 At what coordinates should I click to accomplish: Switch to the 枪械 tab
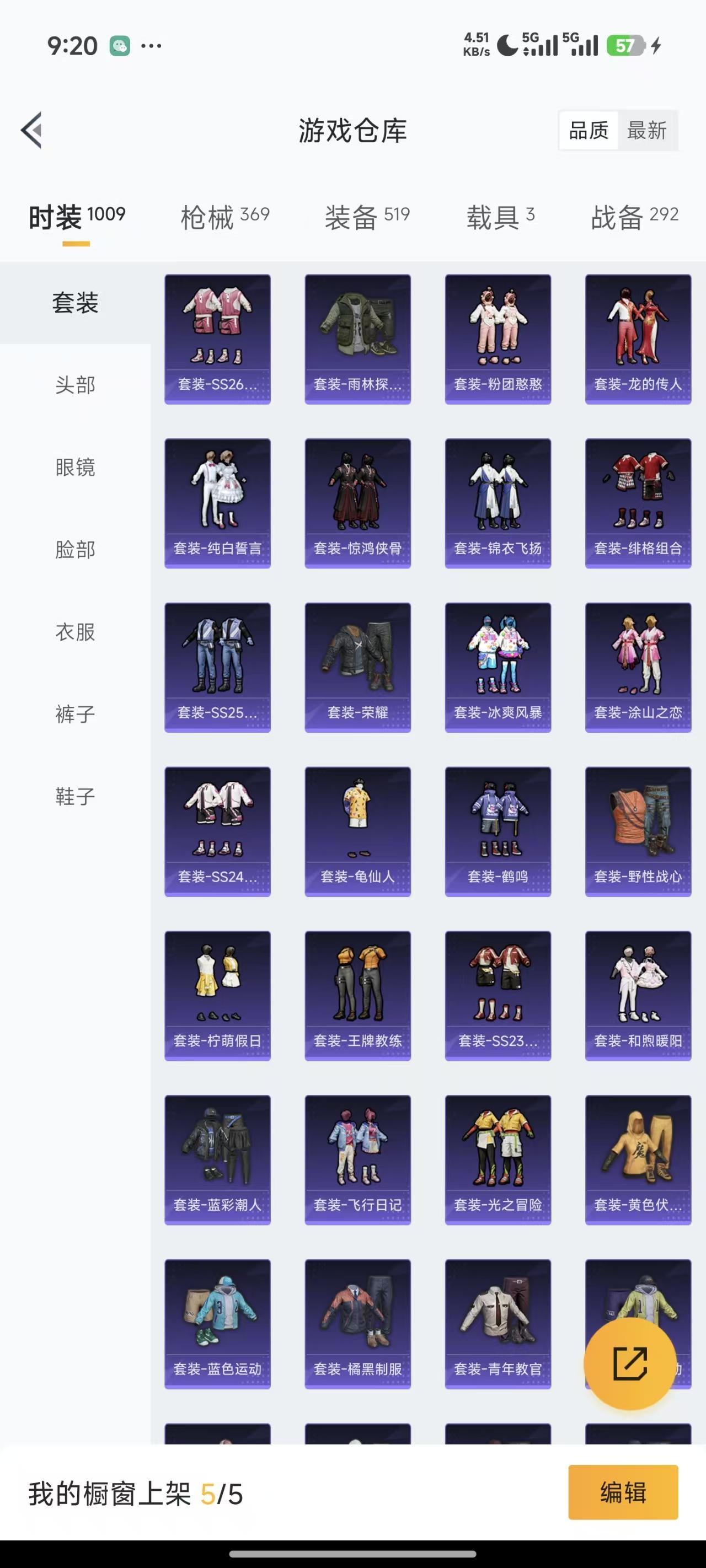225,217
